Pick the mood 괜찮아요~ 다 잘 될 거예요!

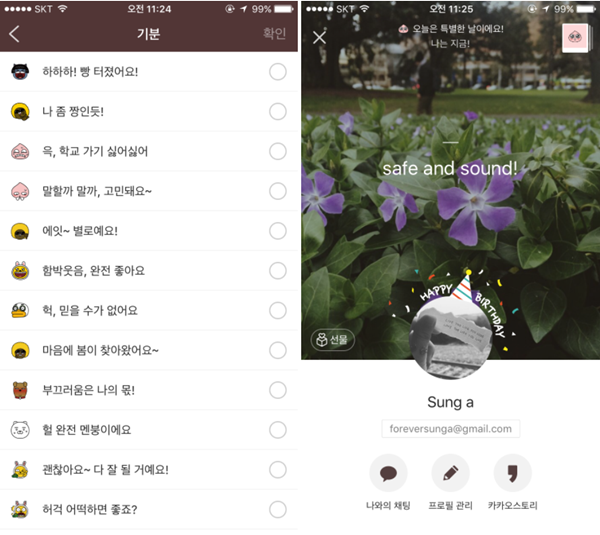[277, 469]
